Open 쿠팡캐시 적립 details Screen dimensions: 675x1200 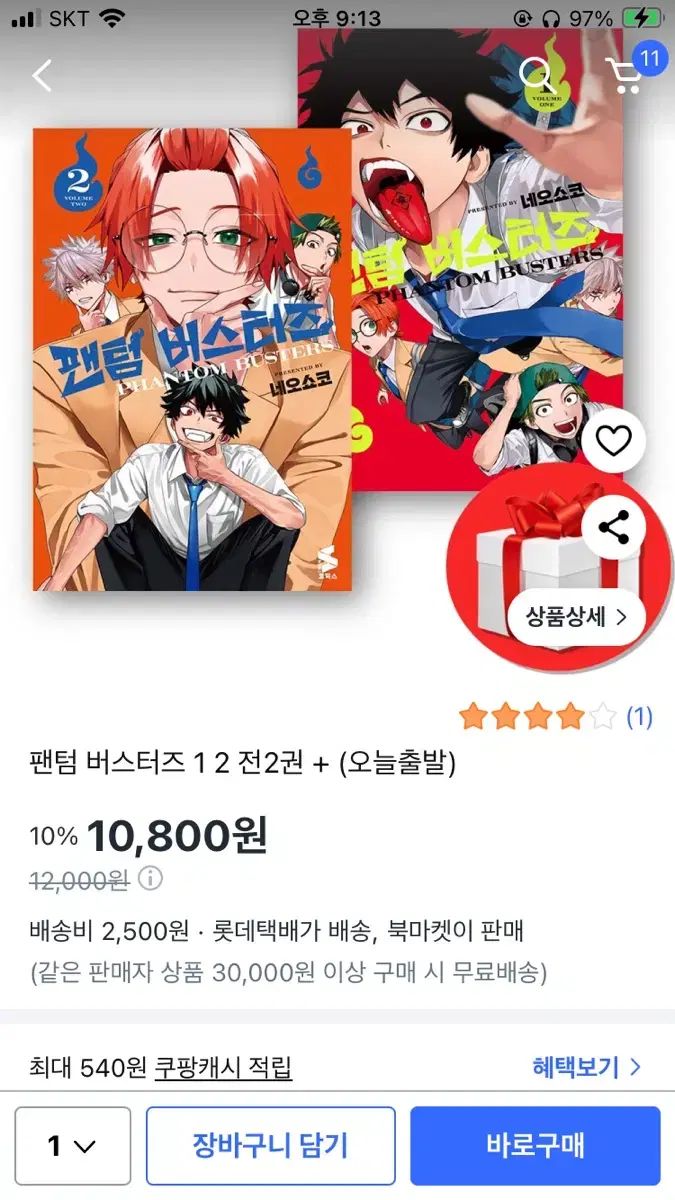223,1067
